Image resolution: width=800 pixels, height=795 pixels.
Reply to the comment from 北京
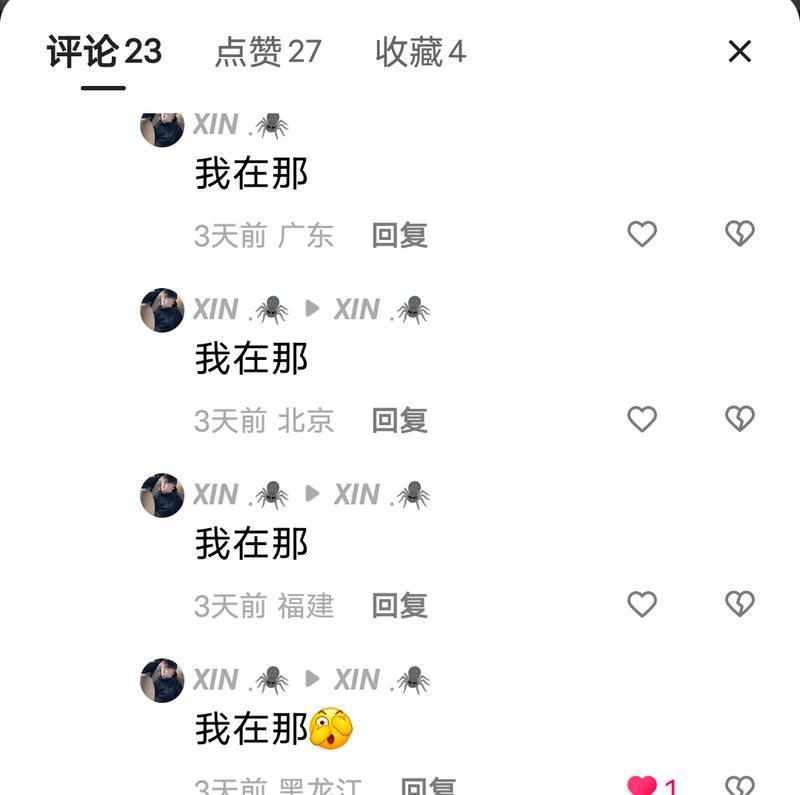pyautogui.click(x=399, y=420)
